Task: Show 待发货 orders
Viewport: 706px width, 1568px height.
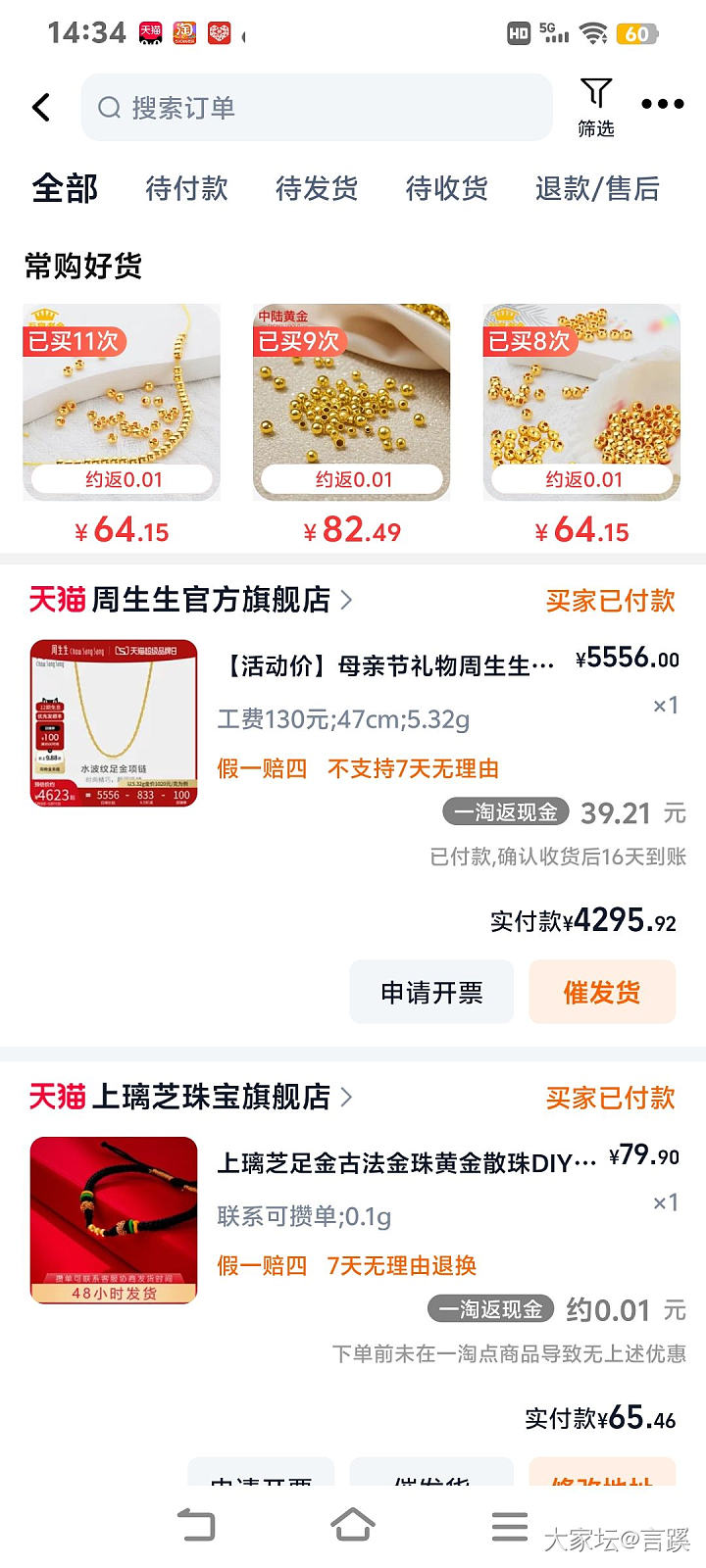Action: click(317, 188)
